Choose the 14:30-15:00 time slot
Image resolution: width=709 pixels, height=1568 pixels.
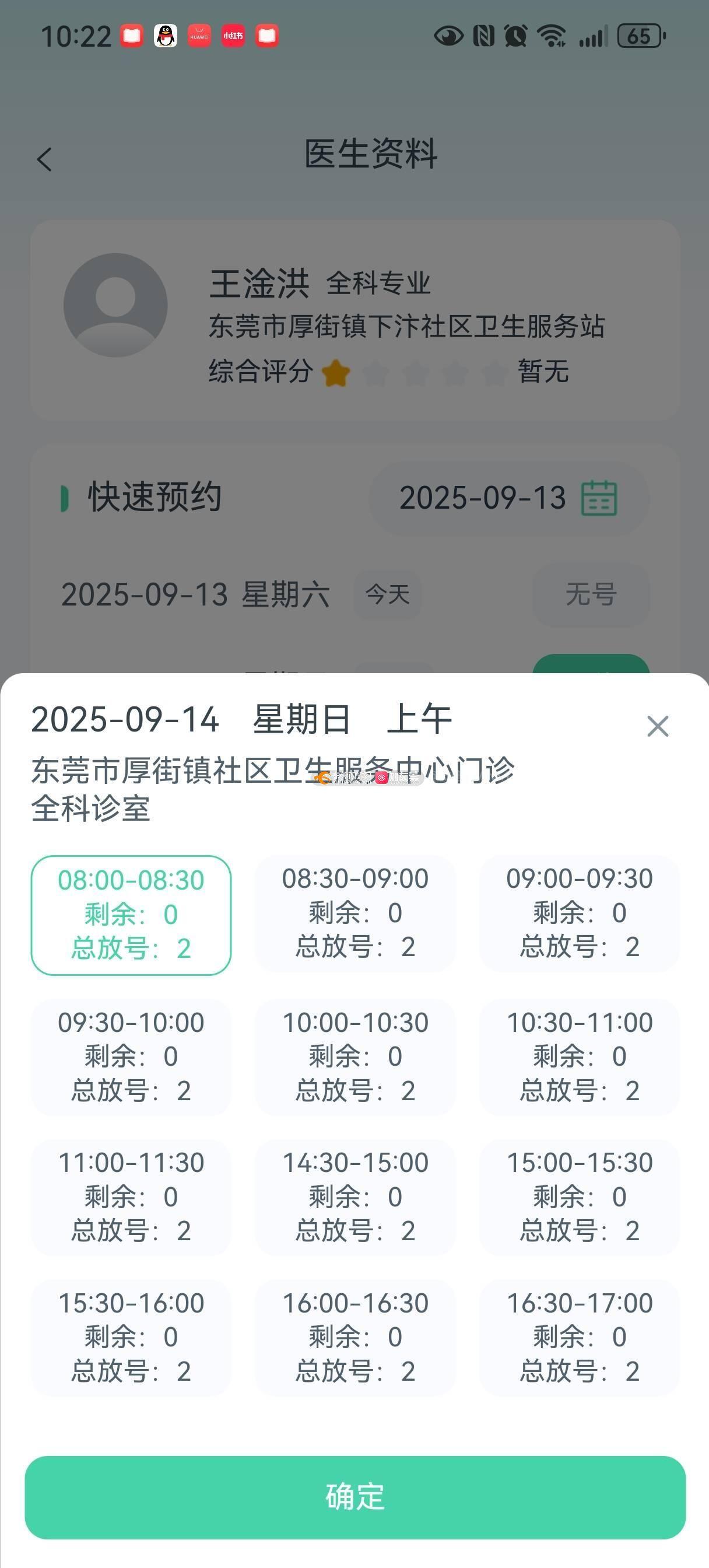click(x=355, y=1198)
